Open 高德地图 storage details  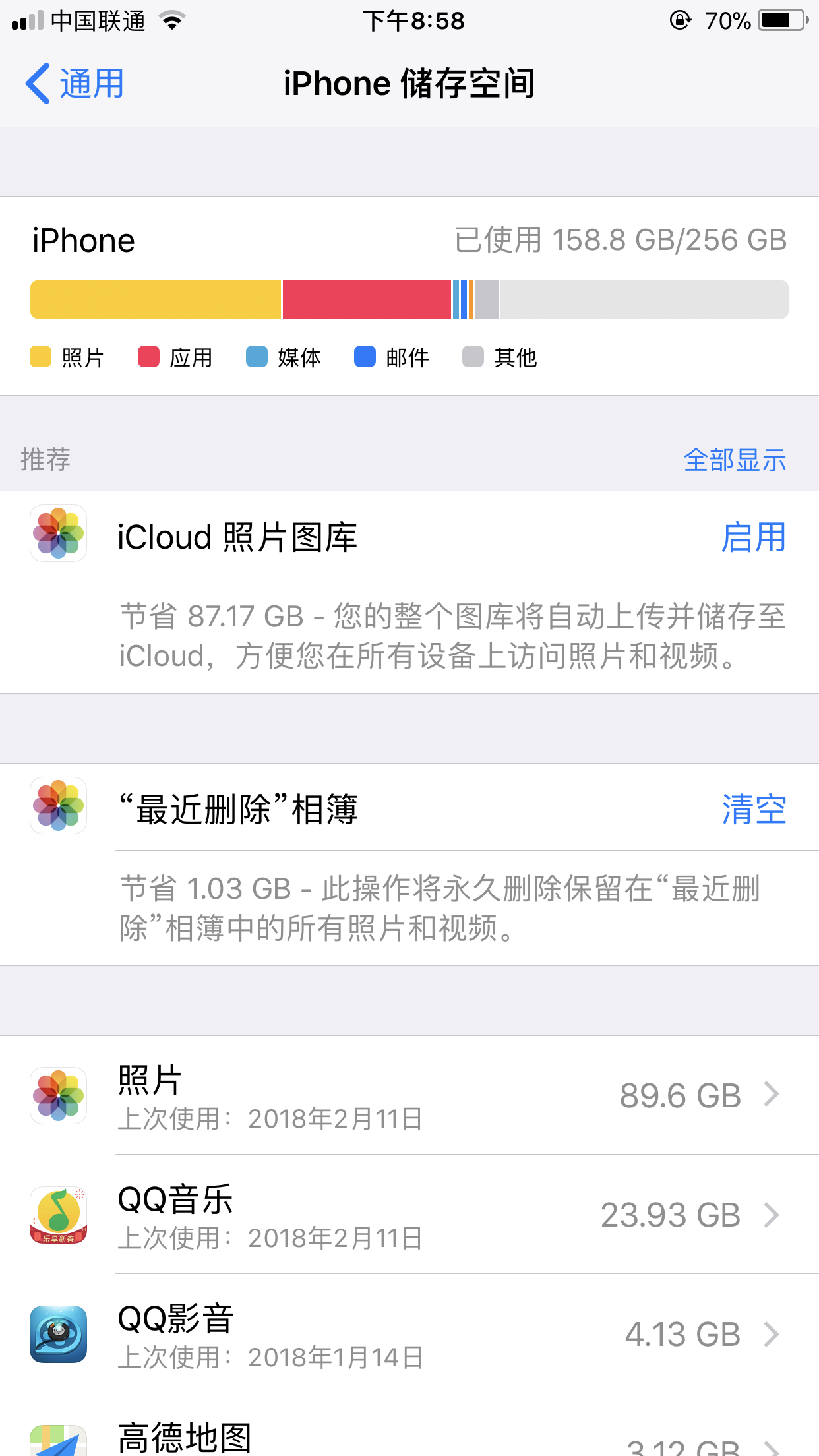[409, 1425]
